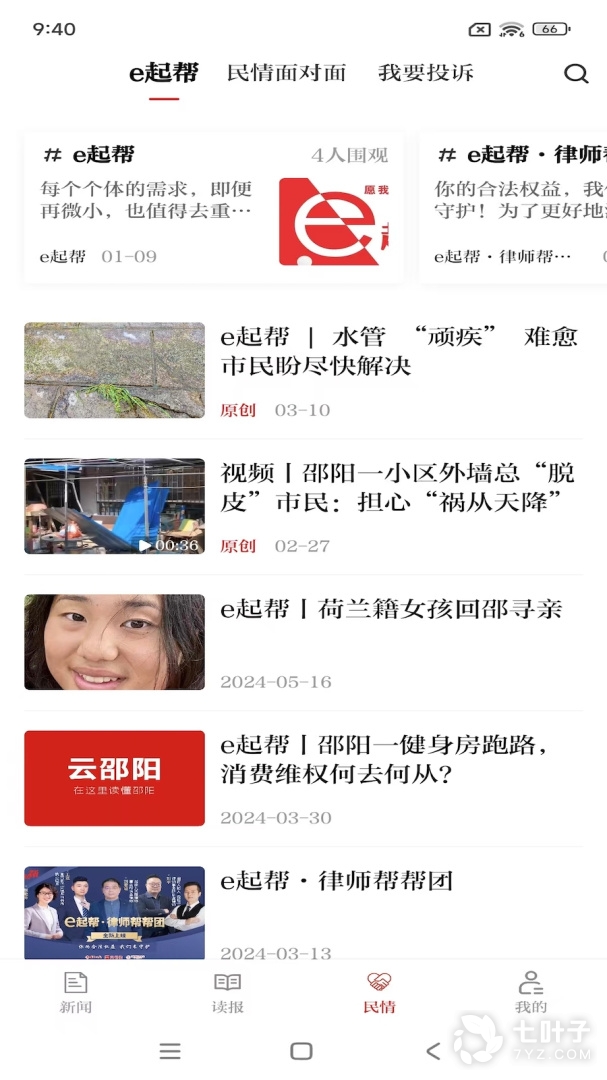Open the 我的 profile tab
The image size is (607, 1080).
point(531,992)
